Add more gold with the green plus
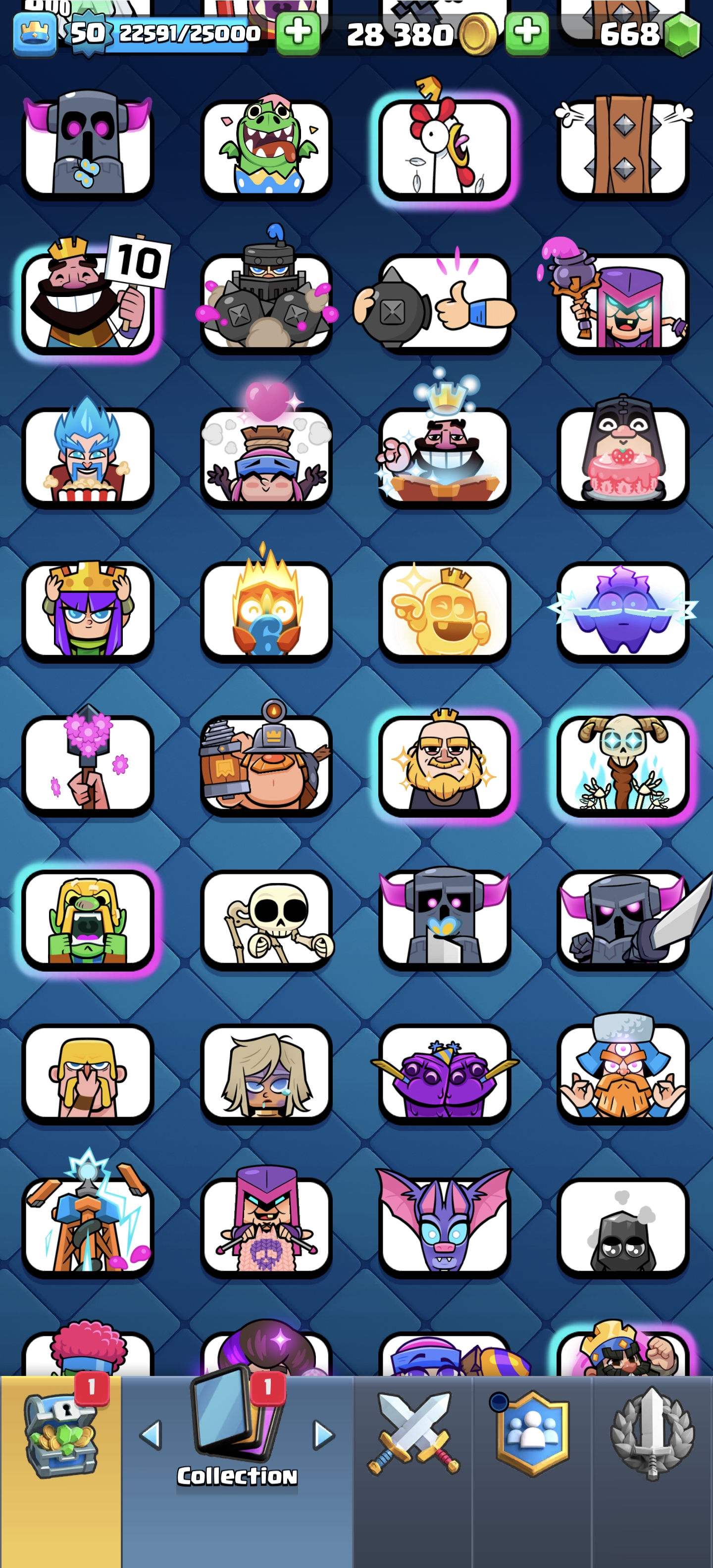The height and width of the screenshot is (1568, 713). click(527, 34)
